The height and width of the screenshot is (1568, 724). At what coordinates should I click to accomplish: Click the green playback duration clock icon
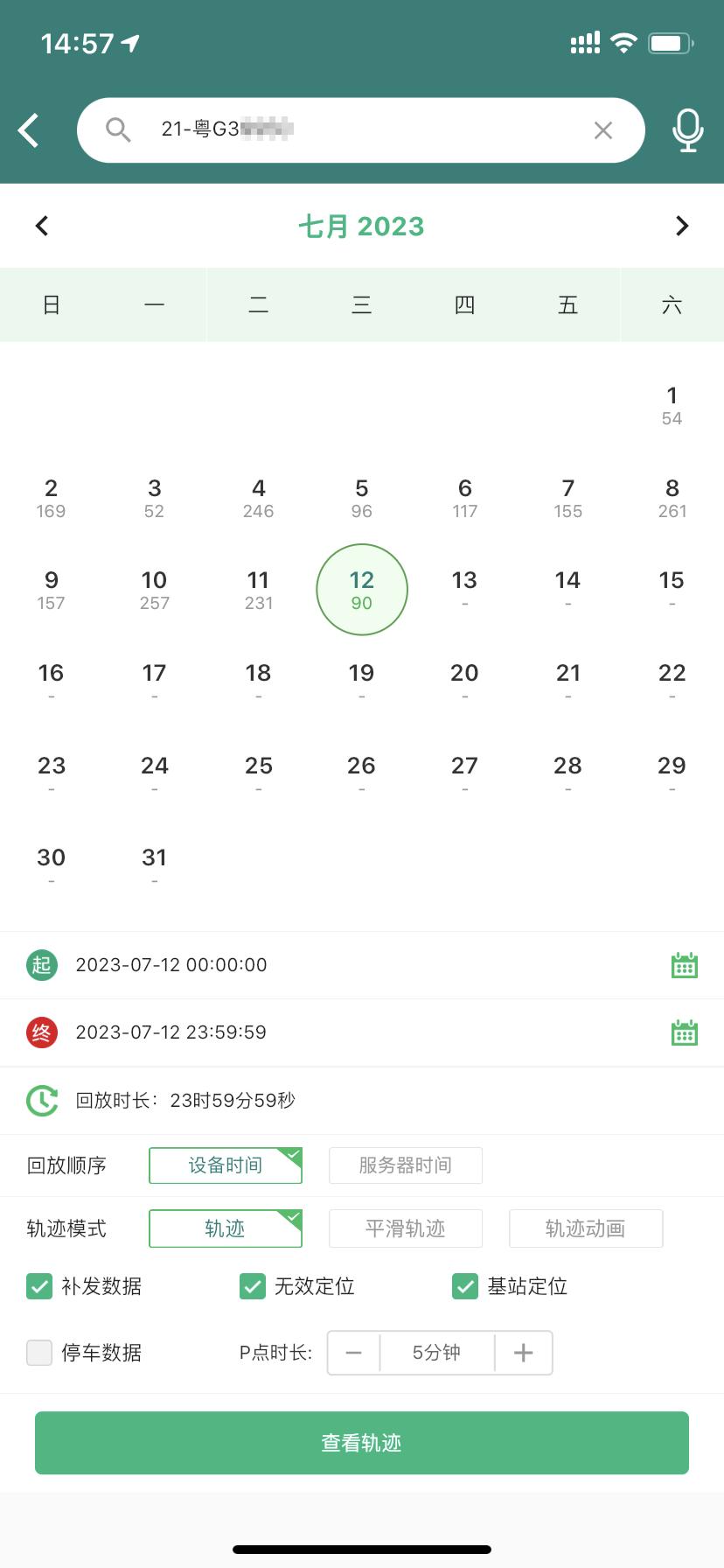(x=40, y=1100)
